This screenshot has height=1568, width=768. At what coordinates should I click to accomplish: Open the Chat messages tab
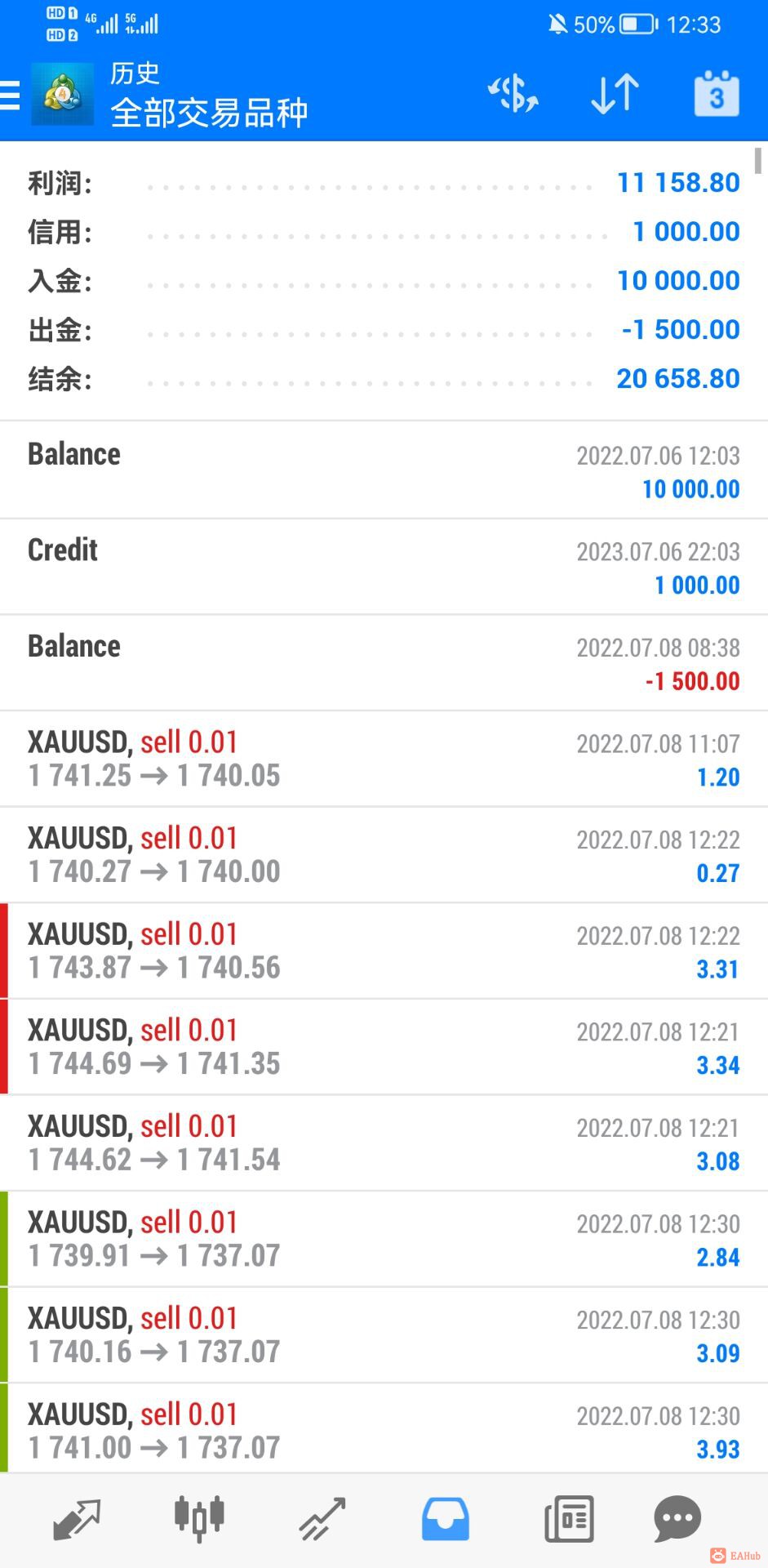pyautogui.click(x=677, y=1519)
